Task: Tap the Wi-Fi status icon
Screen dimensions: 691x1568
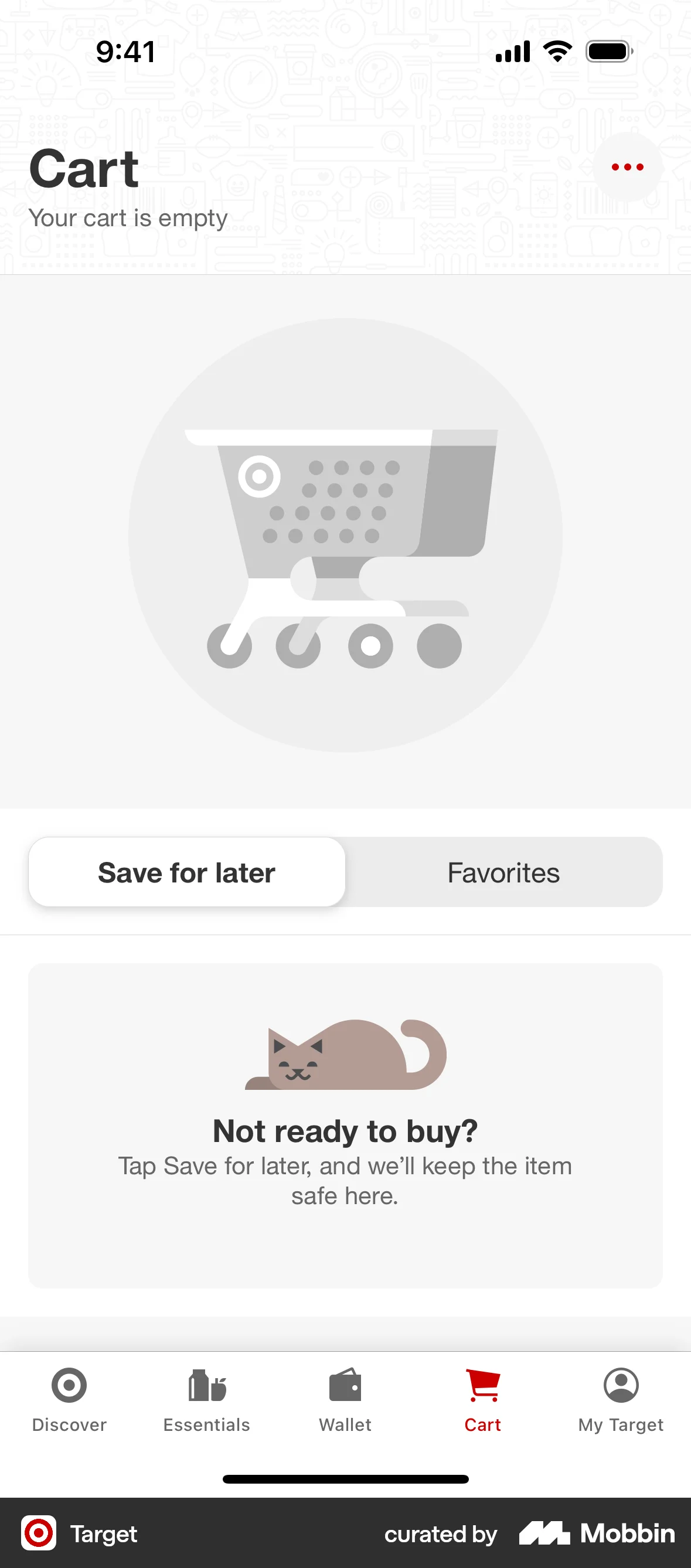Action: point(555,51)
